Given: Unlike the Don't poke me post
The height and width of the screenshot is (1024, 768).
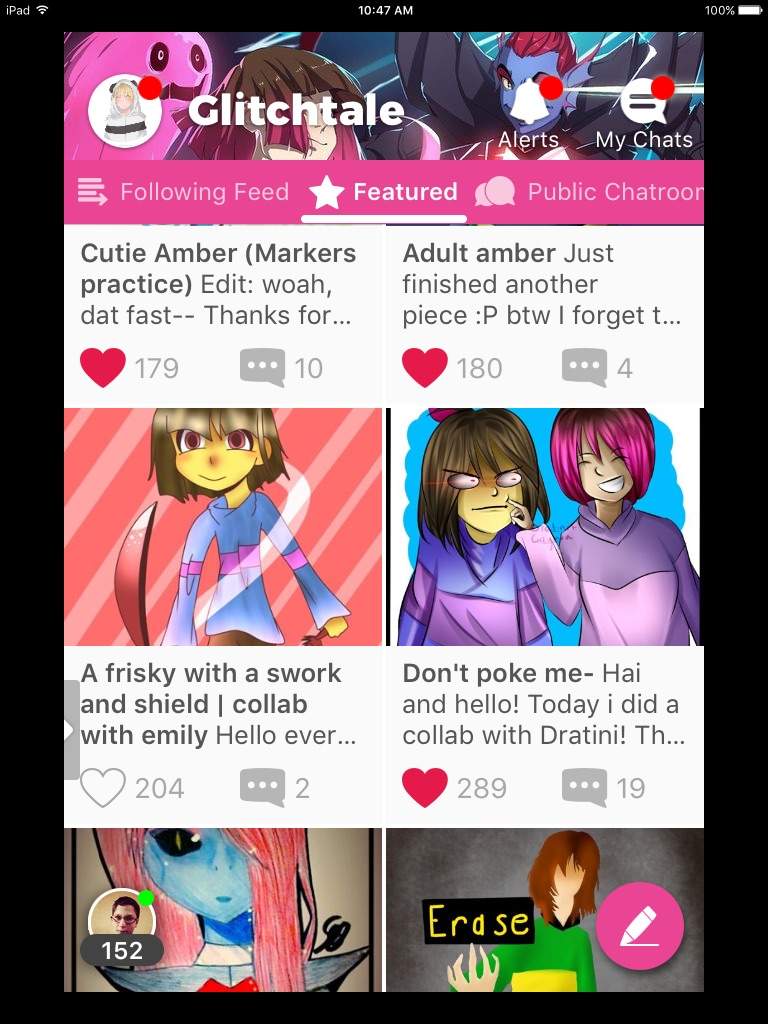Looking at the screenshot, I should click(x=424, y=788).
